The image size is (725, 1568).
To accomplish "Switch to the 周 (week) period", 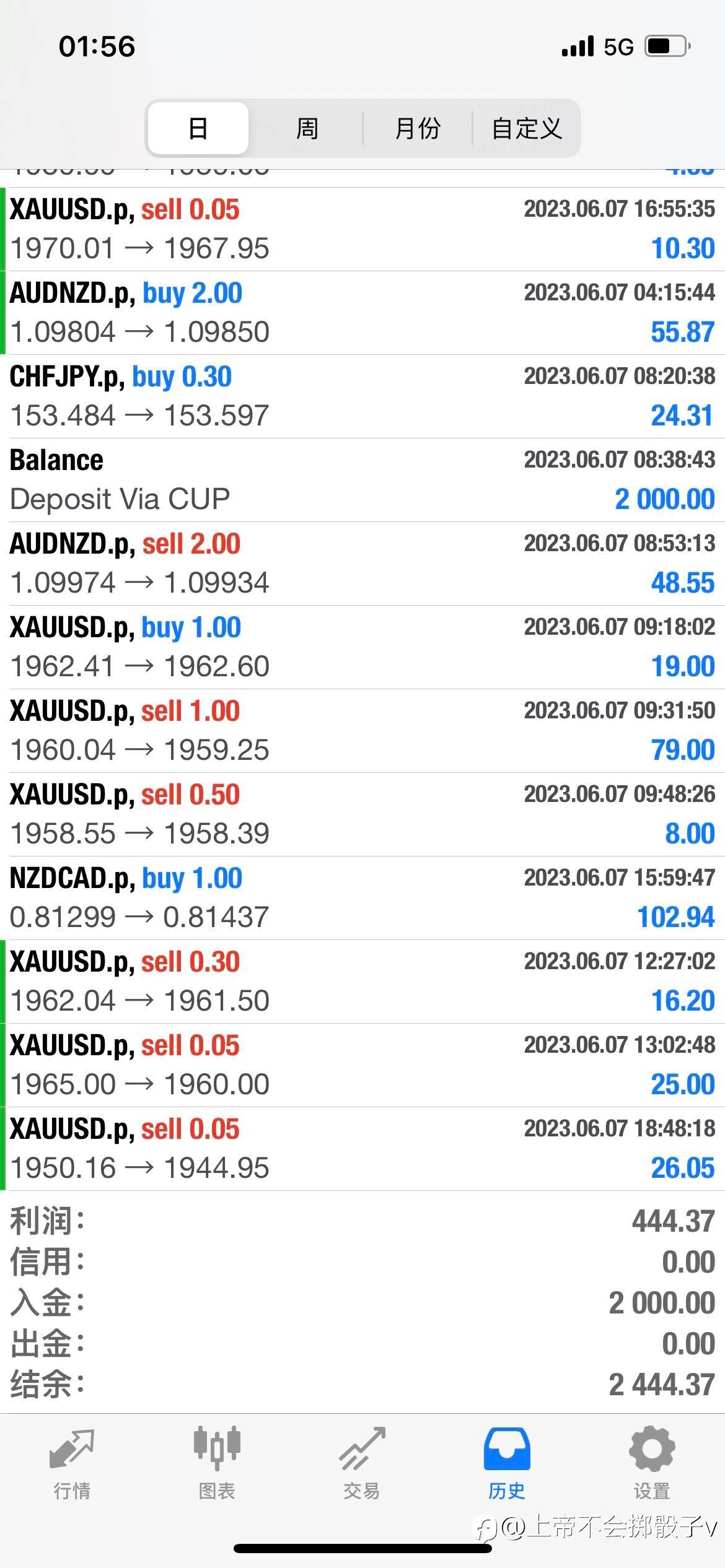I will point(307,128).
